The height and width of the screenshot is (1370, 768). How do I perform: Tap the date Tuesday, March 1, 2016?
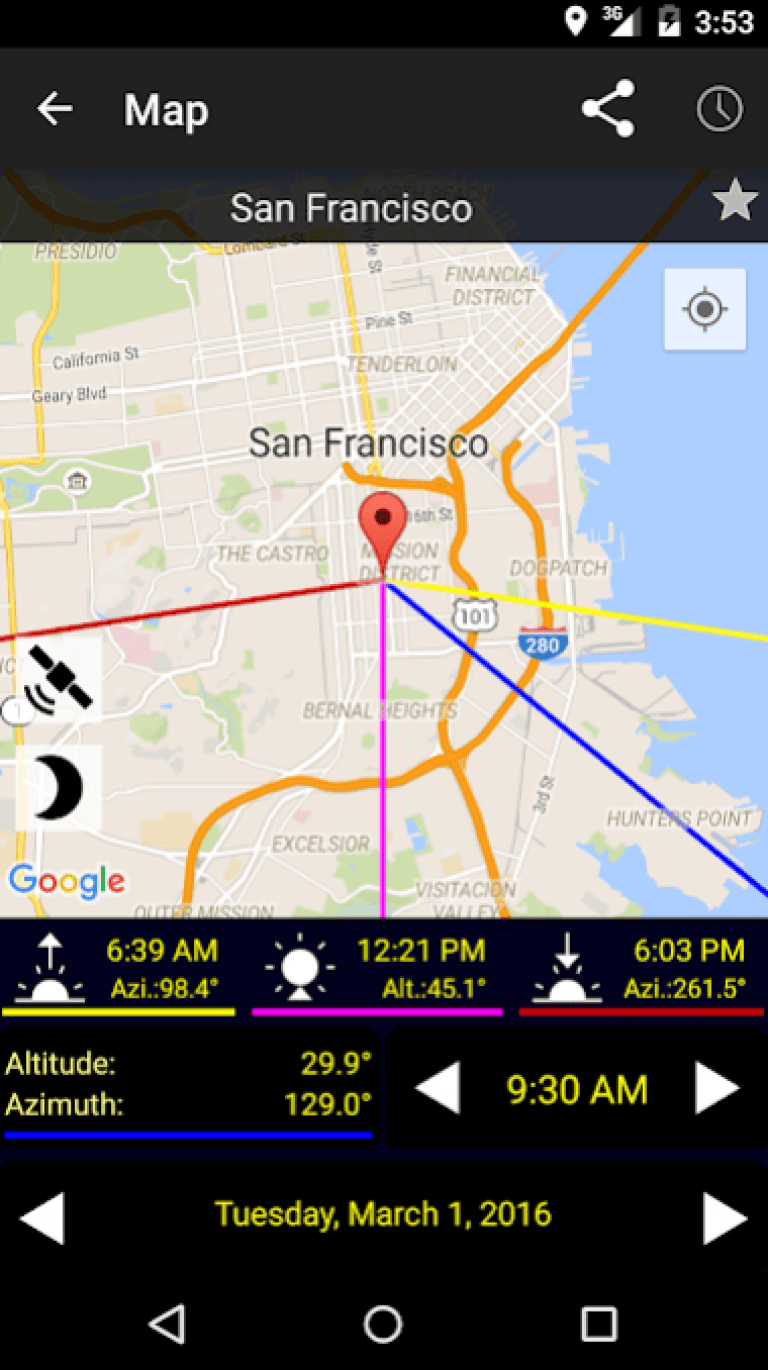(x=383, y=1215)
